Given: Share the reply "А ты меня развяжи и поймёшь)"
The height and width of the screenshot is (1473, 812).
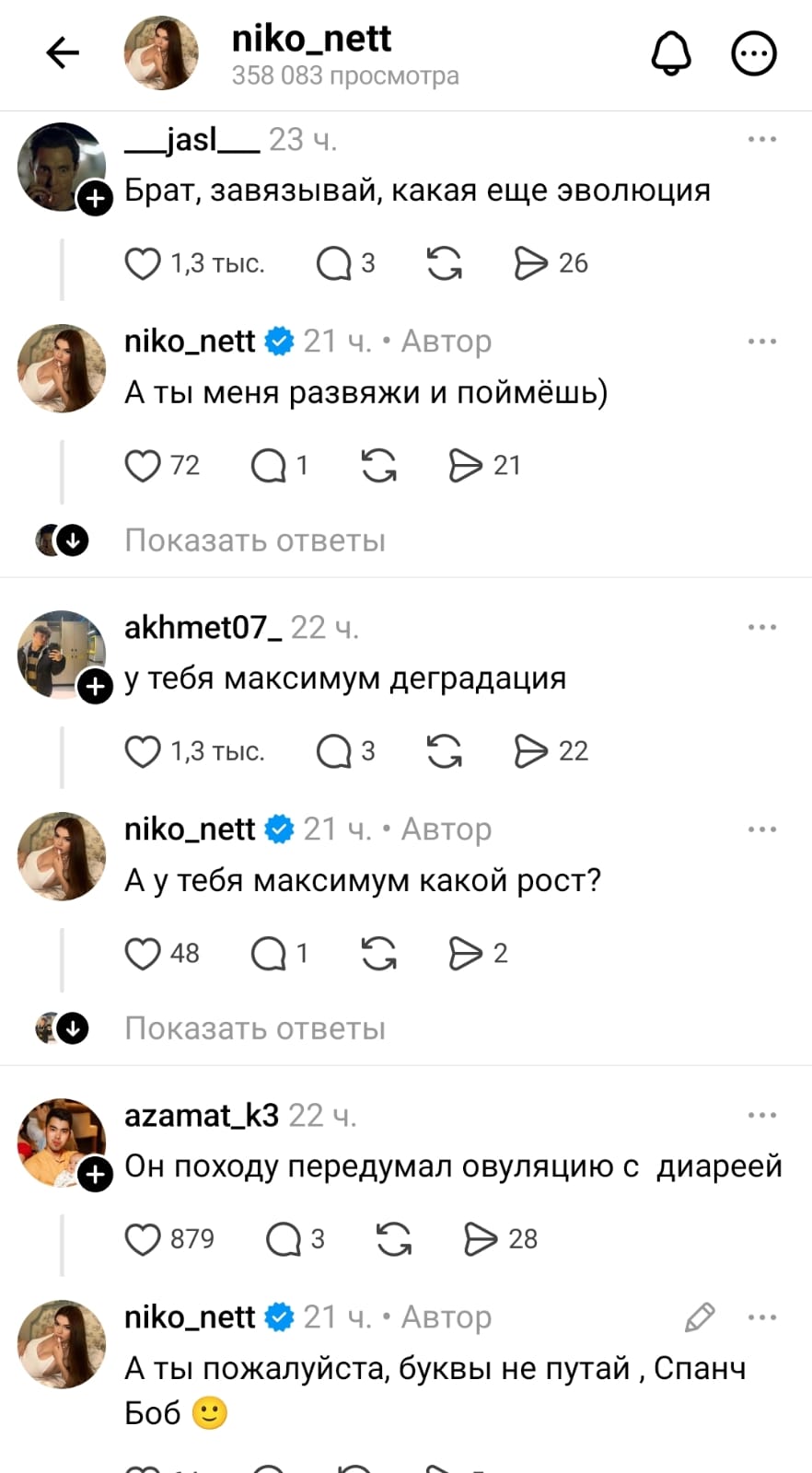Looking at the screenshot, I should [465, 466].
